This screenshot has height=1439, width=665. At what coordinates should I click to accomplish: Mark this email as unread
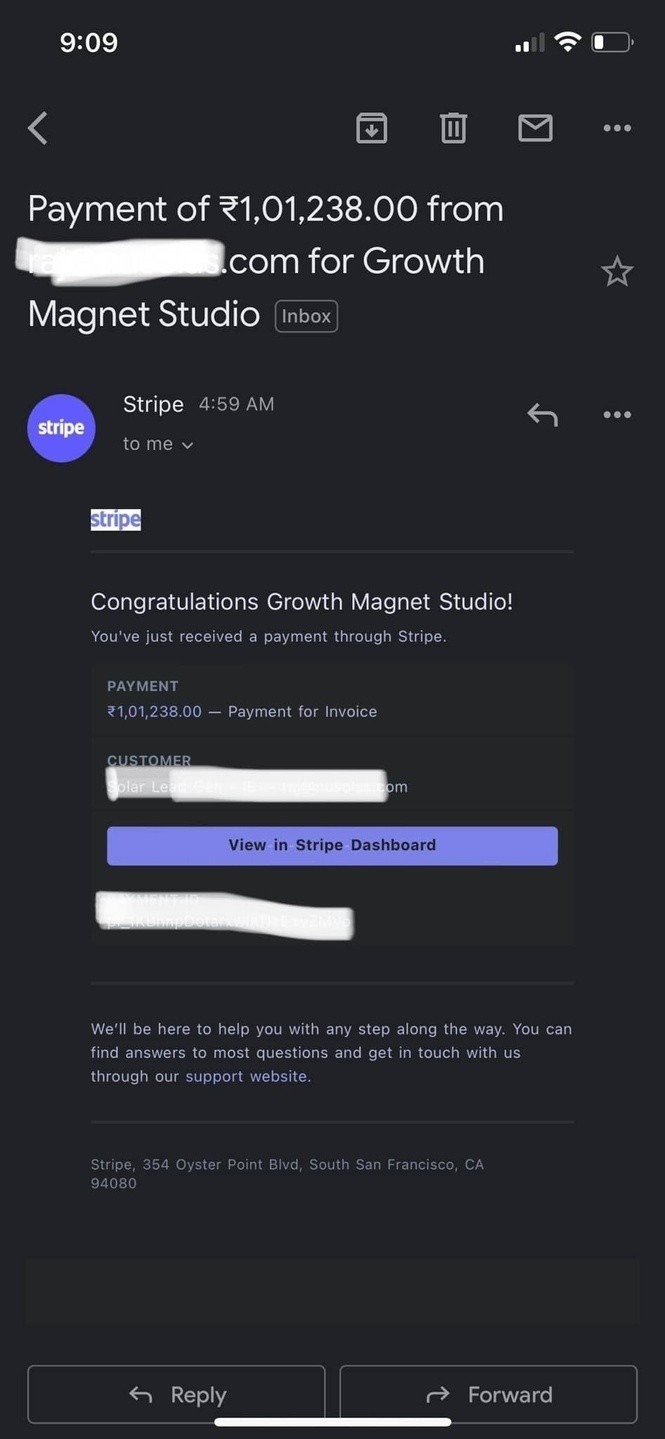click(535, 128)
